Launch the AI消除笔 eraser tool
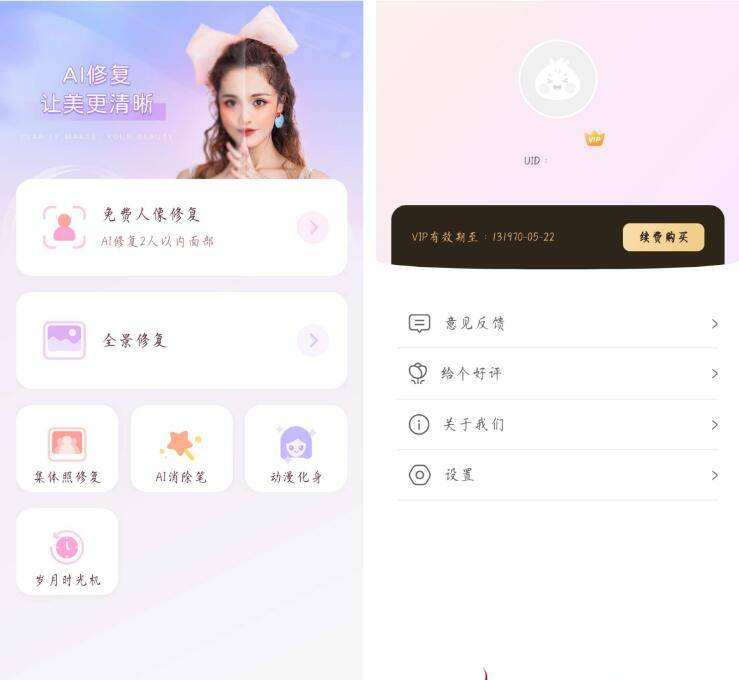739x680 pixels. point(181,449)
